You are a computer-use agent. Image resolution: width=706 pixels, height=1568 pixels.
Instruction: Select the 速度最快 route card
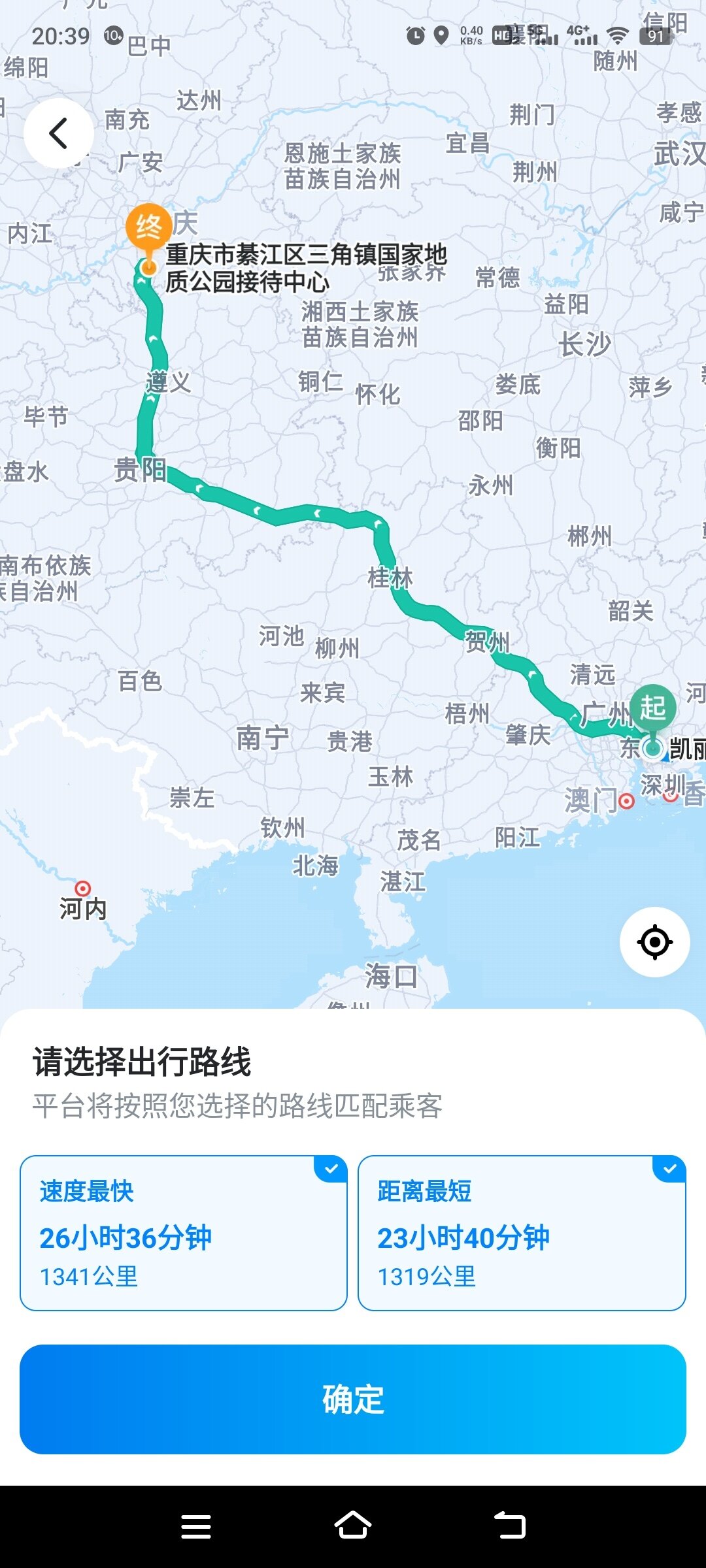pyautogui.click(x=184, y=1233)
